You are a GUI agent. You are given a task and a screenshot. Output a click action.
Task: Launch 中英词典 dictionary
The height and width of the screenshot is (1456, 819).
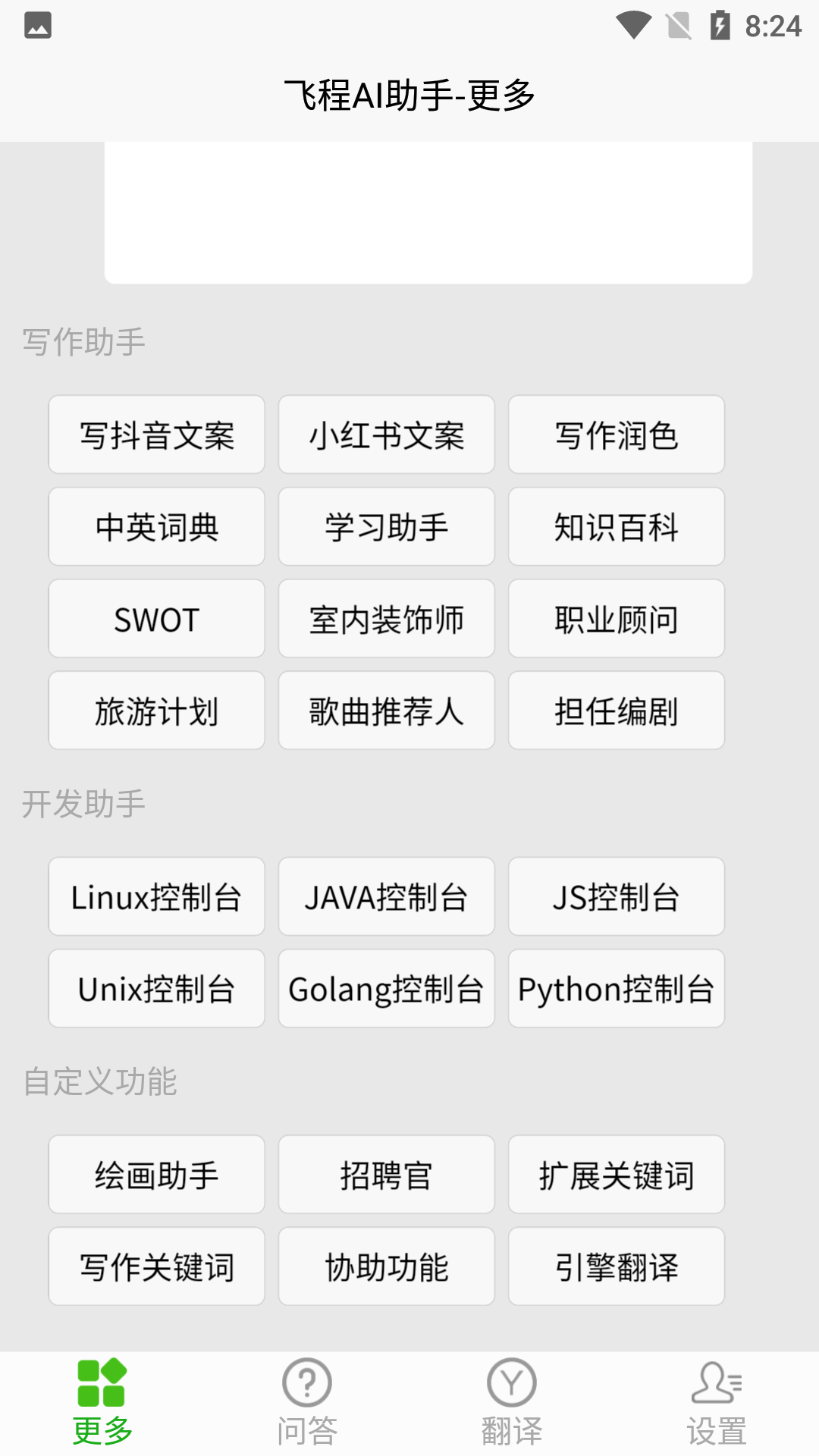point(156,526)
